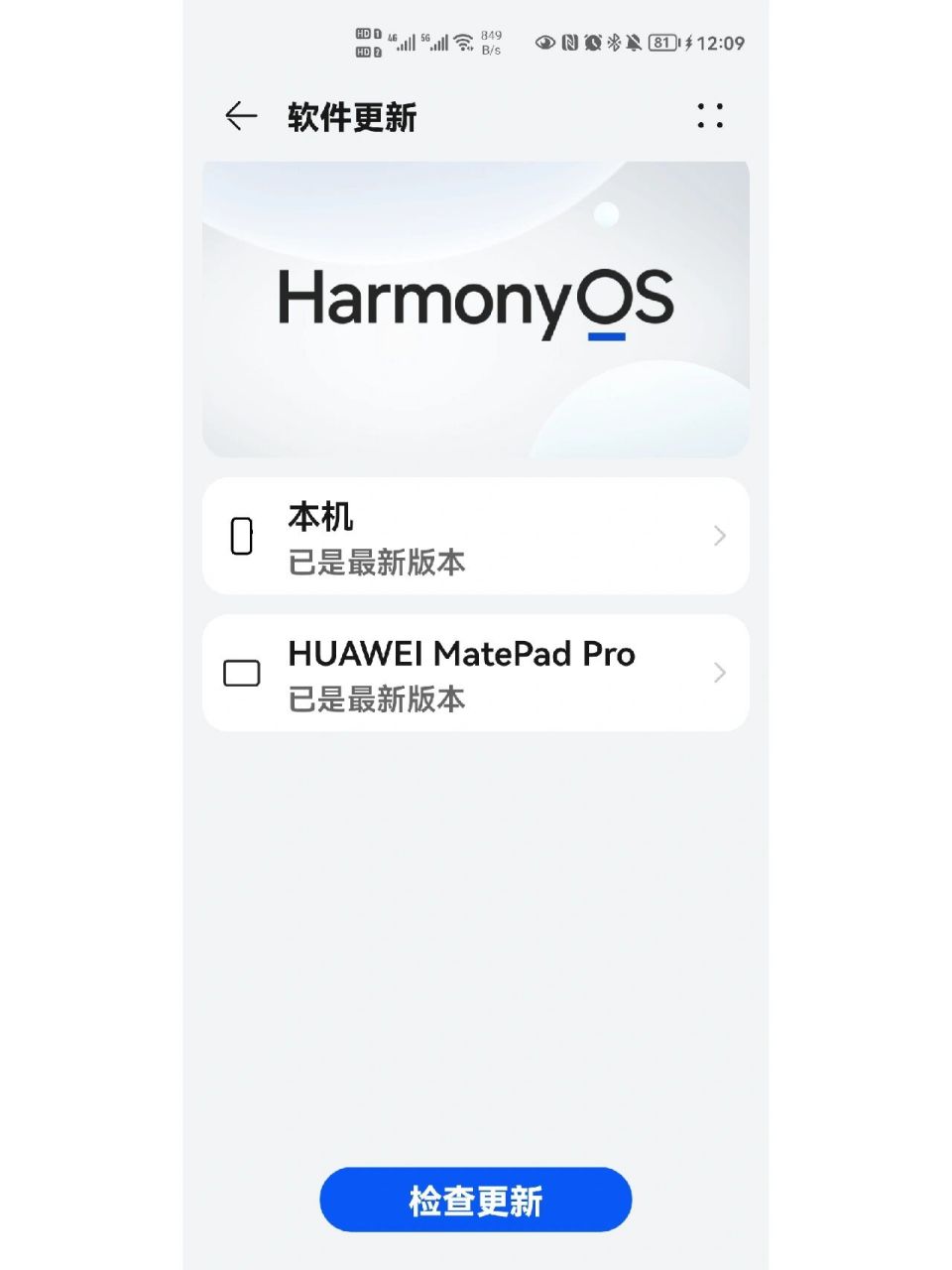The height and width of the screenshot is (1270, 952).
Task: Open HUAWEI MatePad Pro update details
Action: [x=475, y=674]
